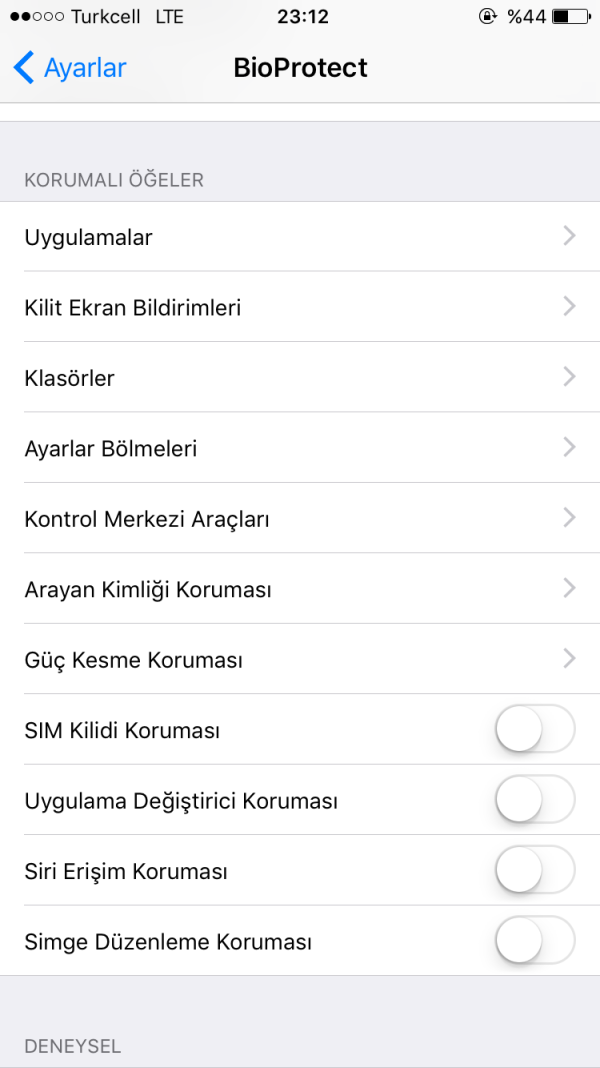
Task: Turn on Siri Erişim Koruması
Action: coord(535,870)
